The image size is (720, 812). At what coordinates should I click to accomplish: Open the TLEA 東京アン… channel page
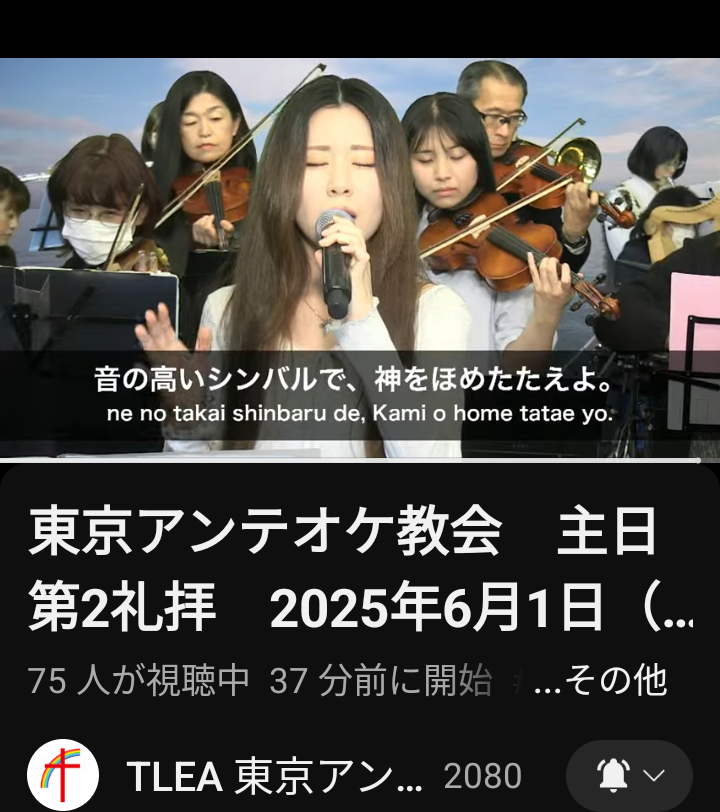tap(275, 776)
